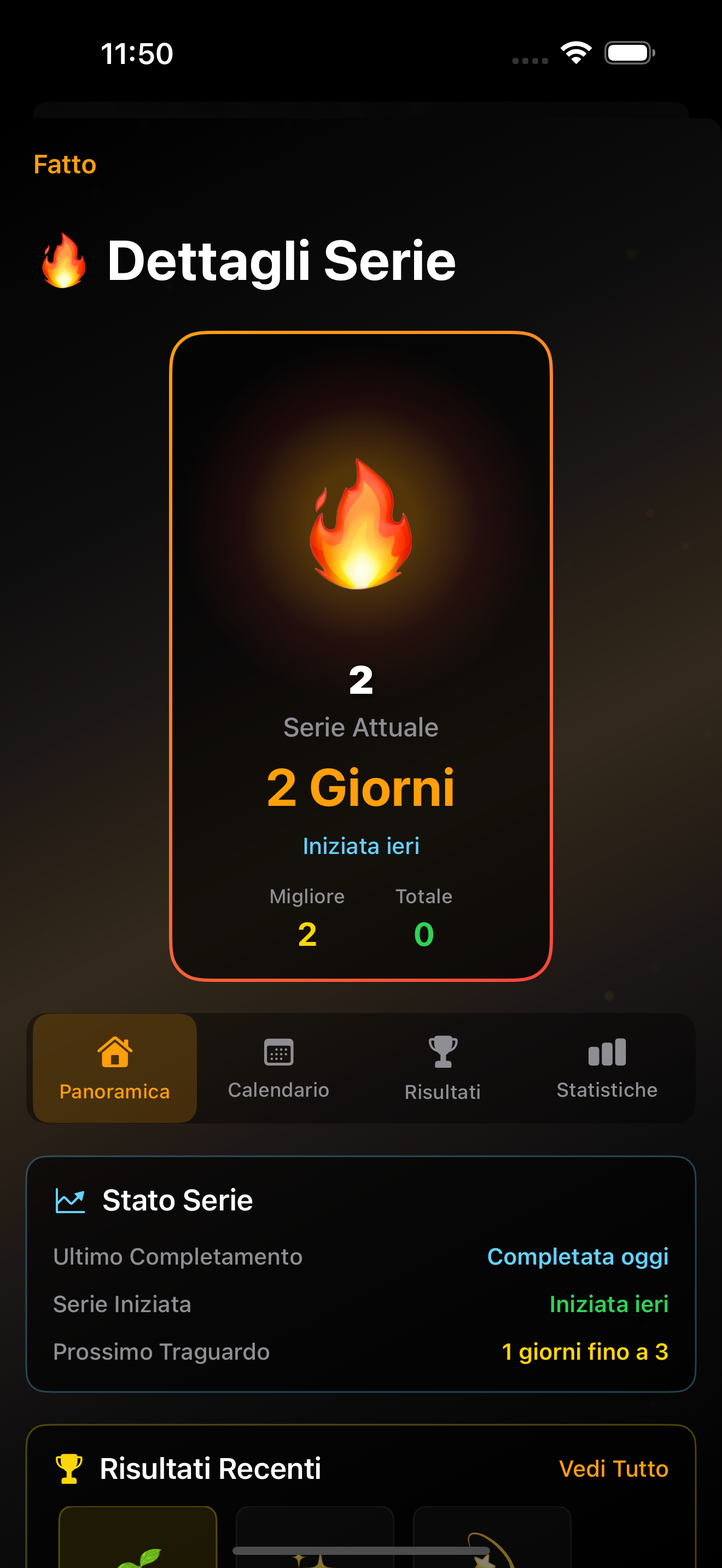Select the Panoramica tab
The width and height of the screenshot is (722, 1568).
[x=114, y=1068]
